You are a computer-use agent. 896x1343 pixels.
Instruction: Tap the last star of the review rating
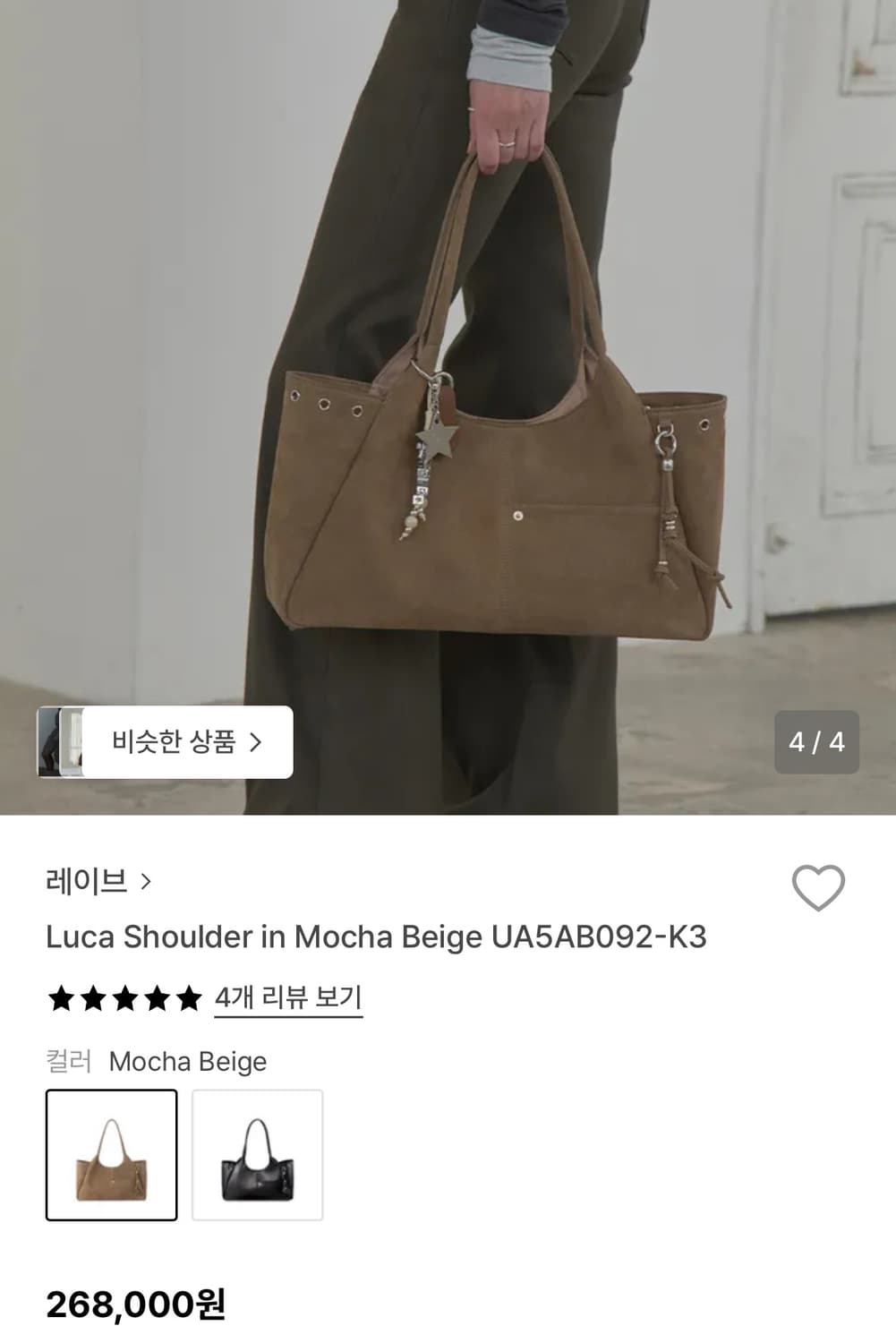(x=185, y=997)
